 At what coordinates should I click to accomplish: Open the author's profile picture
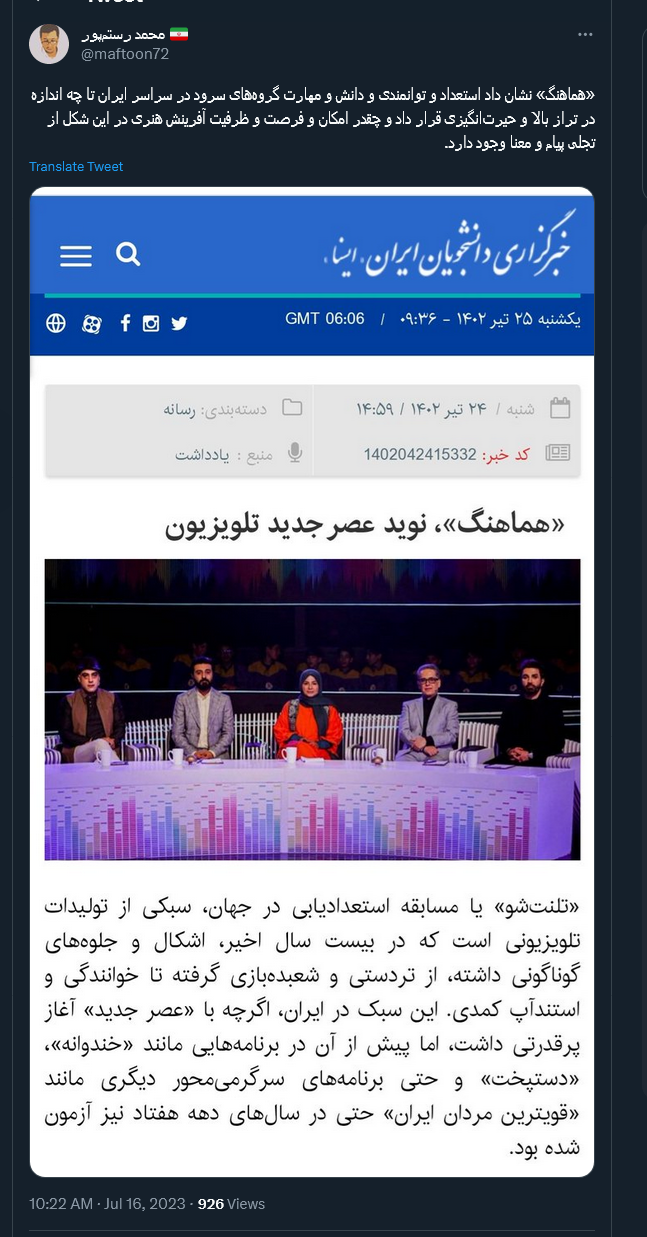[49, 44]
